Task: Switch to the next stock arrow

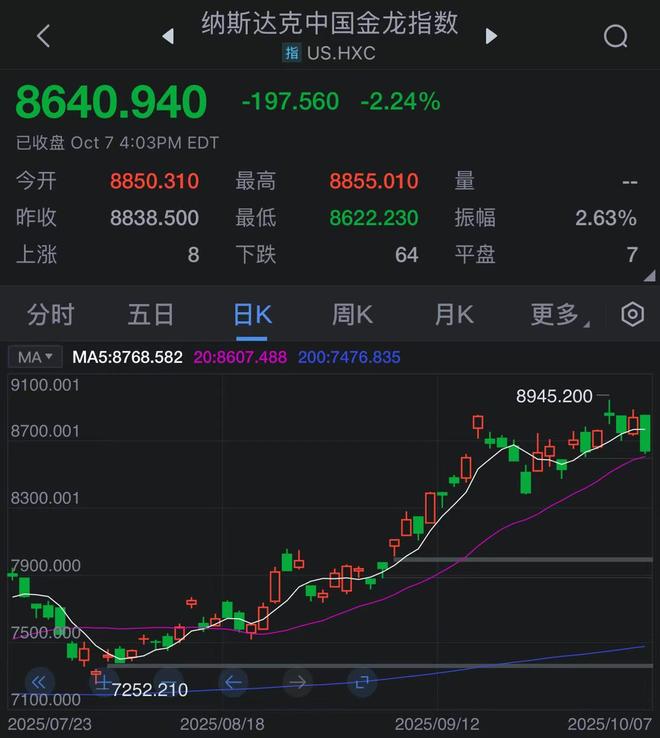Action: tap(491, 37)
